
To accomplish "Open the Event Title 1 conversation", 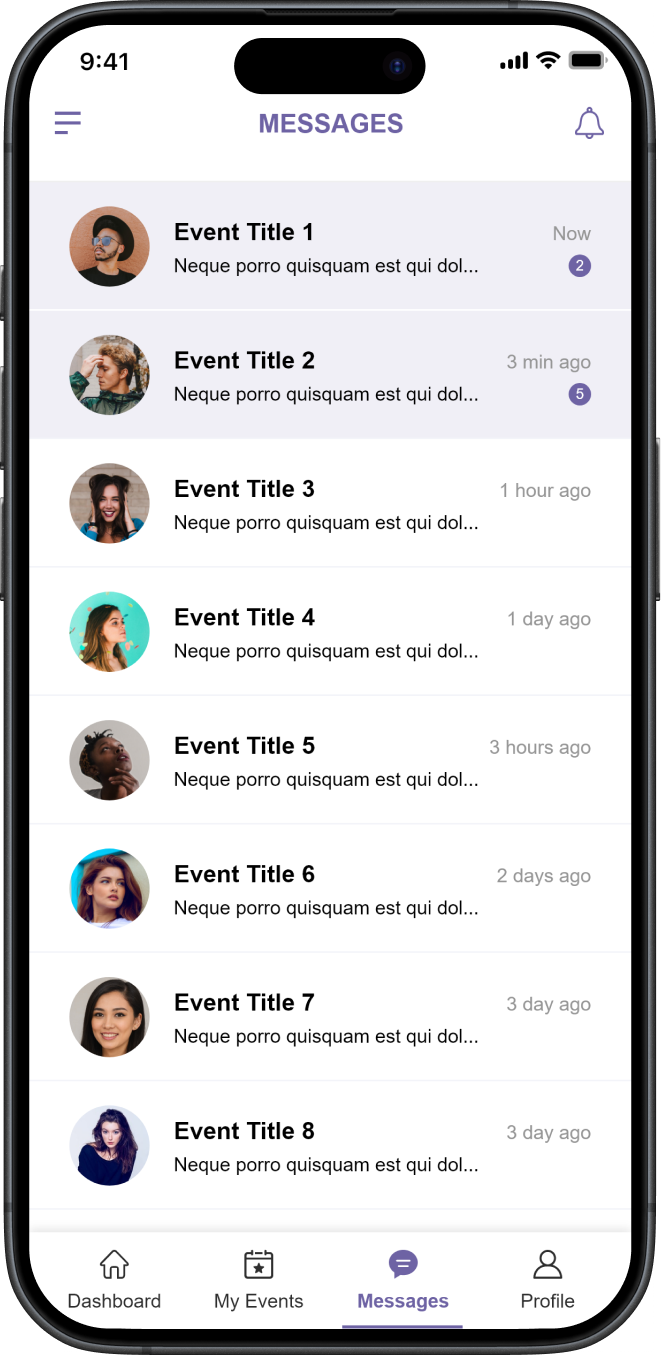I will [330, 246].
